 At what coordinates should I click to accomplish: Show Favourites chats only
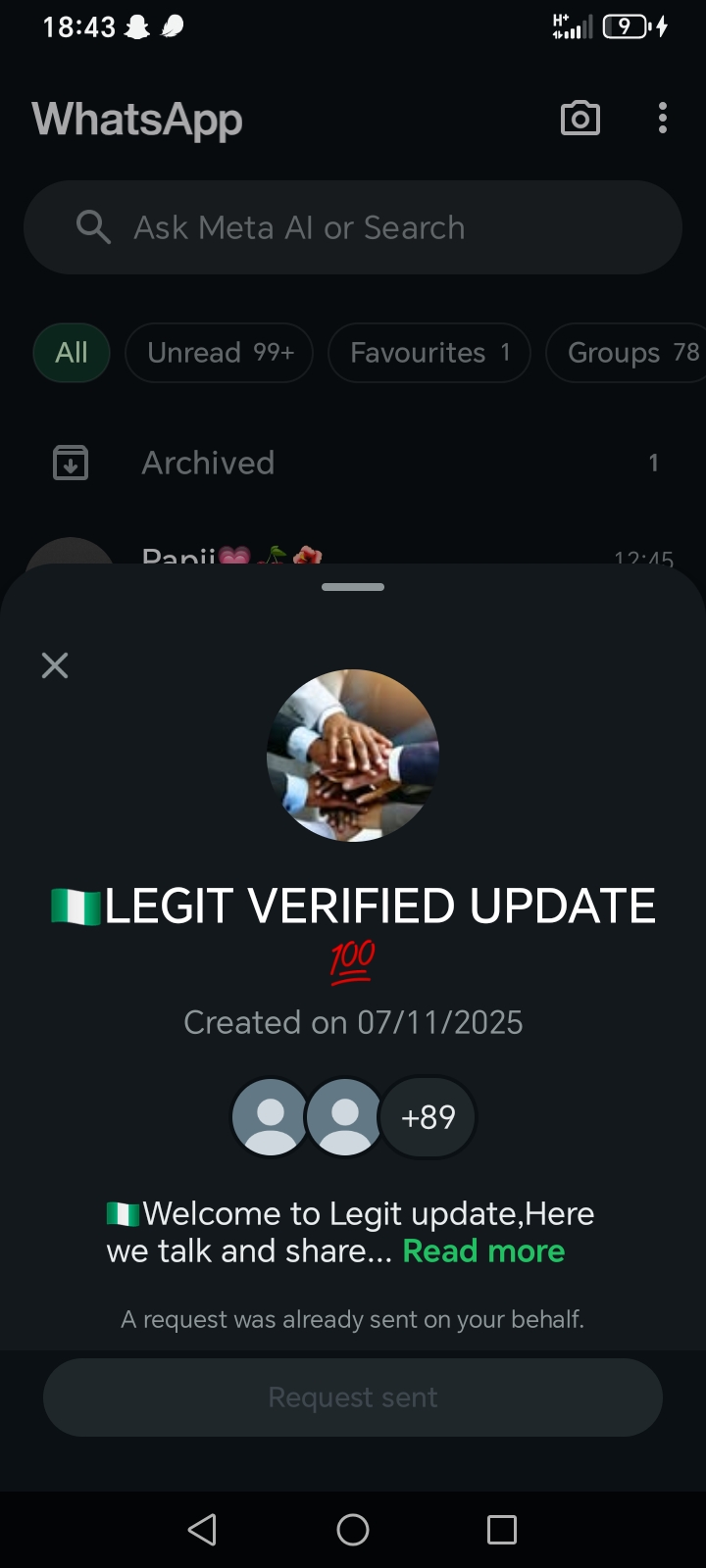[x=429, y=353]
